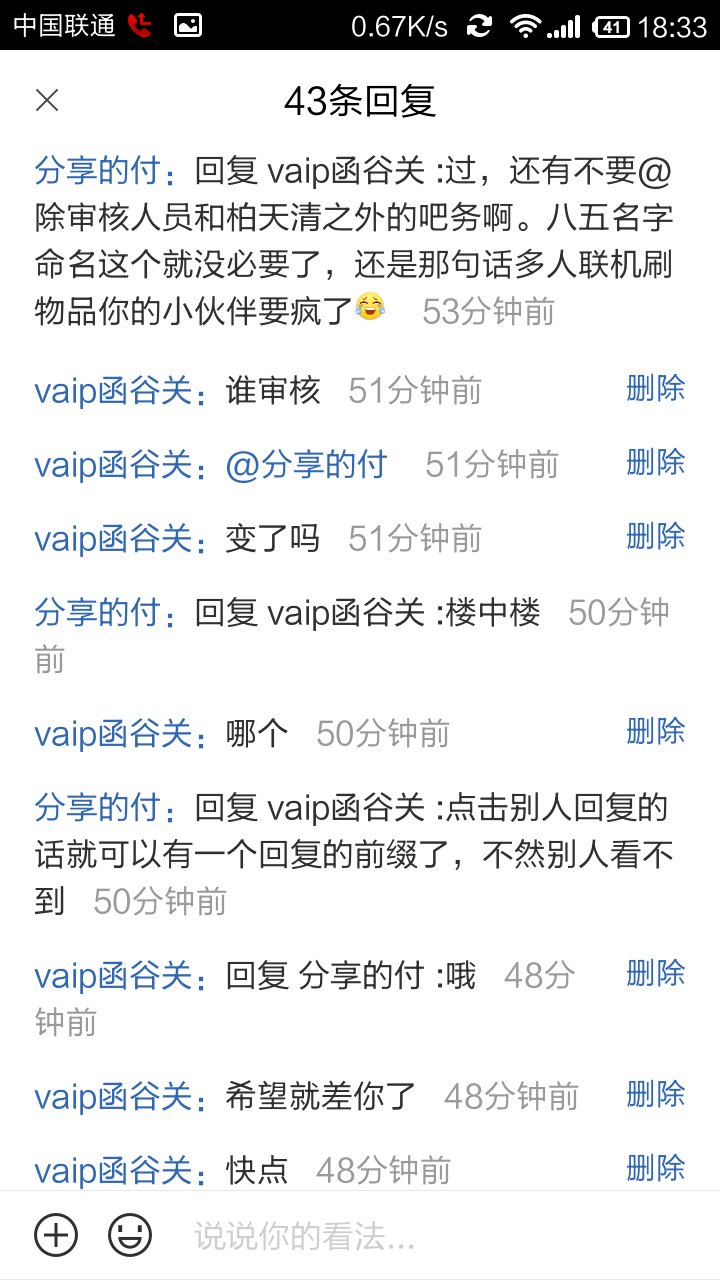Viewport: 720px width, 1280px height.
Task: Tap the 说说你的看法 comment field
Action: coord(440,1237)
